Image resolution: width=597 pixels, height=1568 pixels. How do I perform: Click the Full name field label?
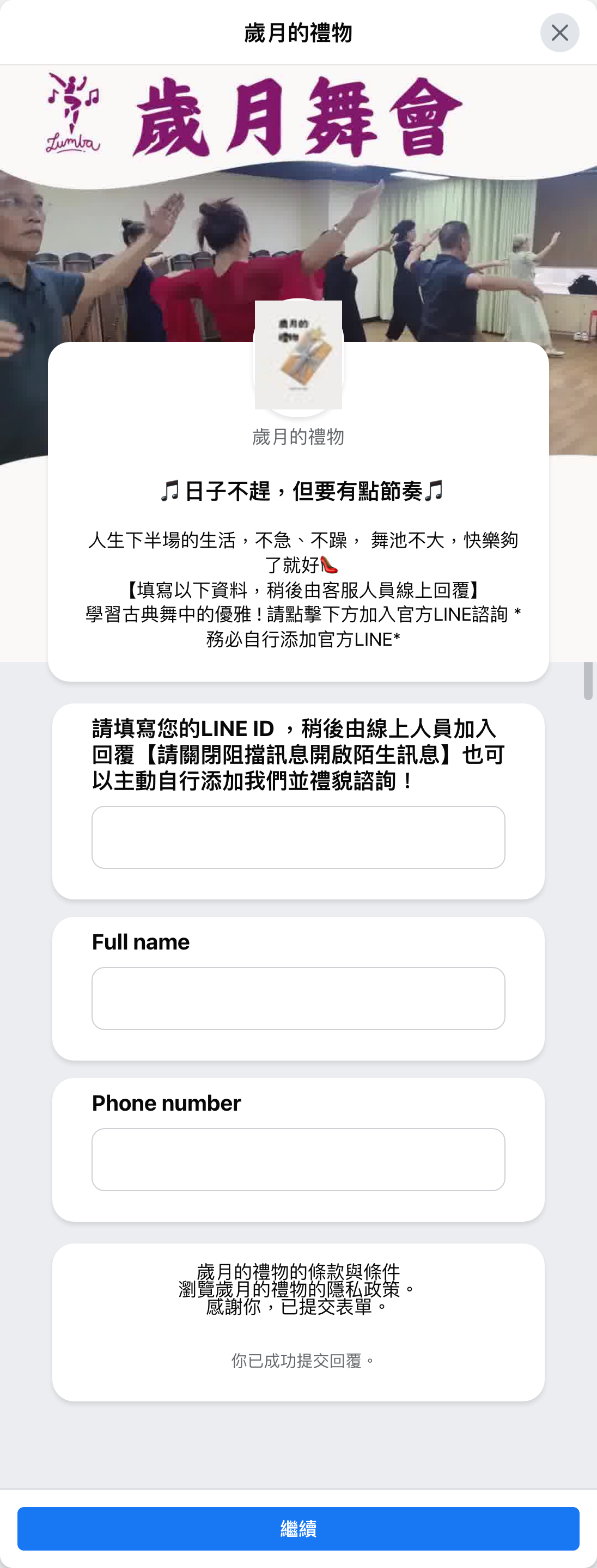coord(141,942)
